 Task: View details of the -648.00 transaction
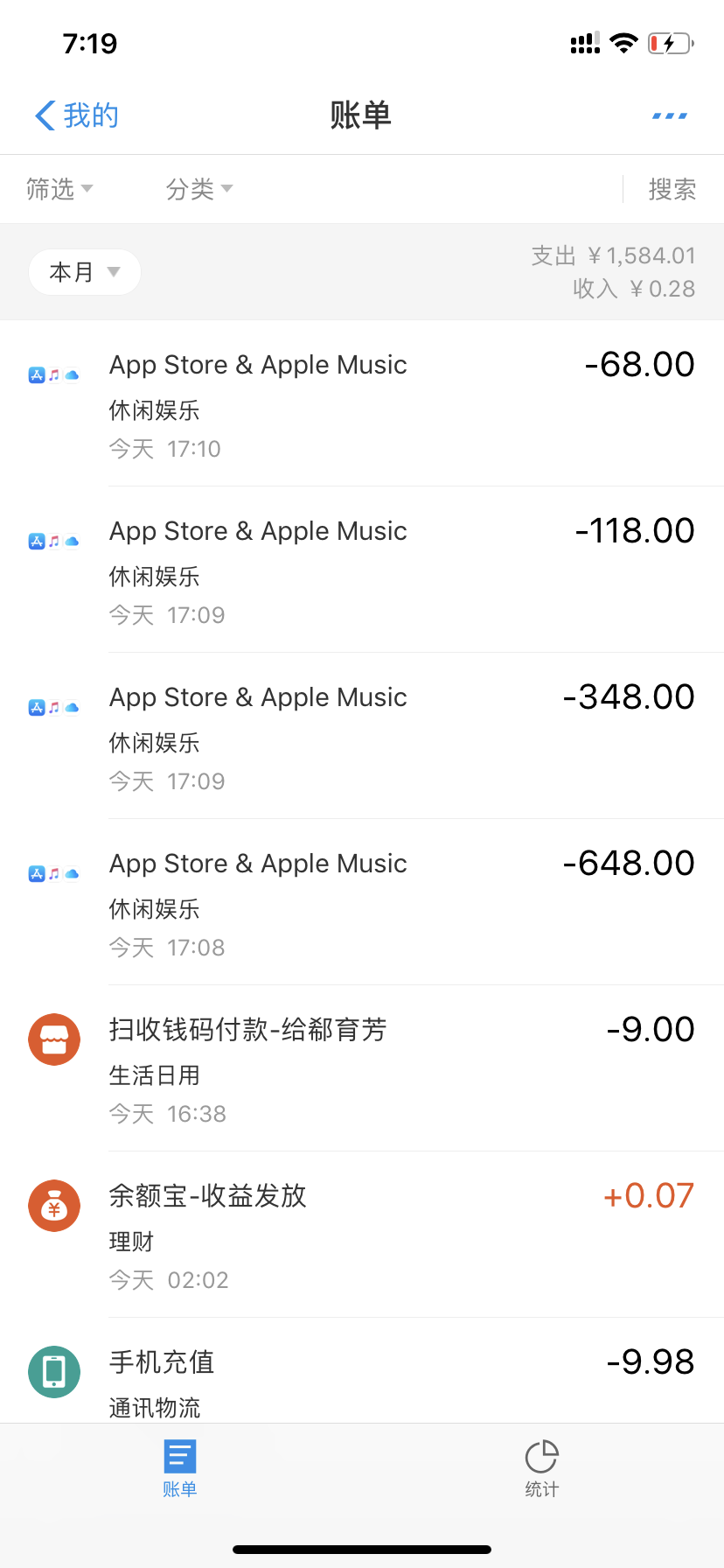[362, 902]
